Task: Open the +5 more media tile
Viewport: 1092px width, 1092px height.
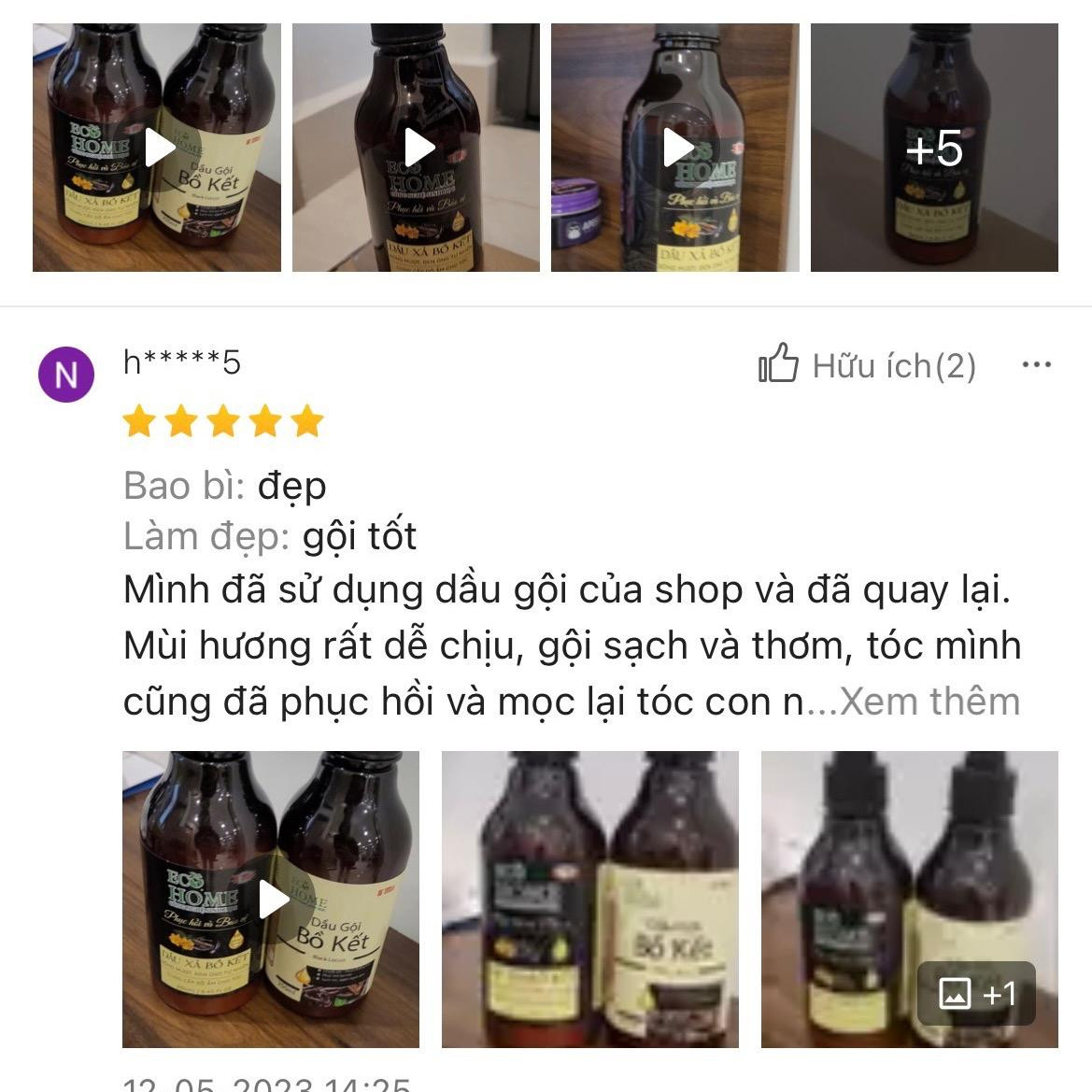Action: tap(934, 148)
